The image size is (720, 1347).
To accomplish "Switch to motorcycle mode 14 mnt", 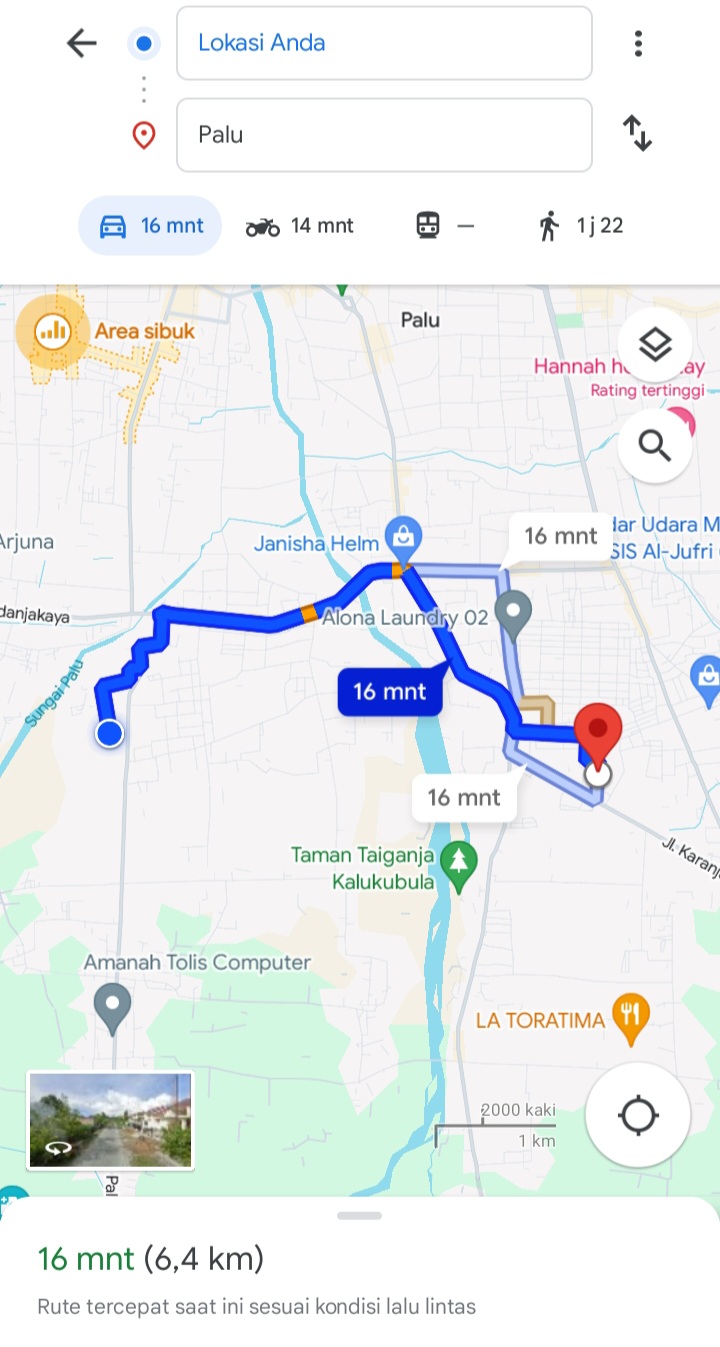I will (x=300, y=226).
